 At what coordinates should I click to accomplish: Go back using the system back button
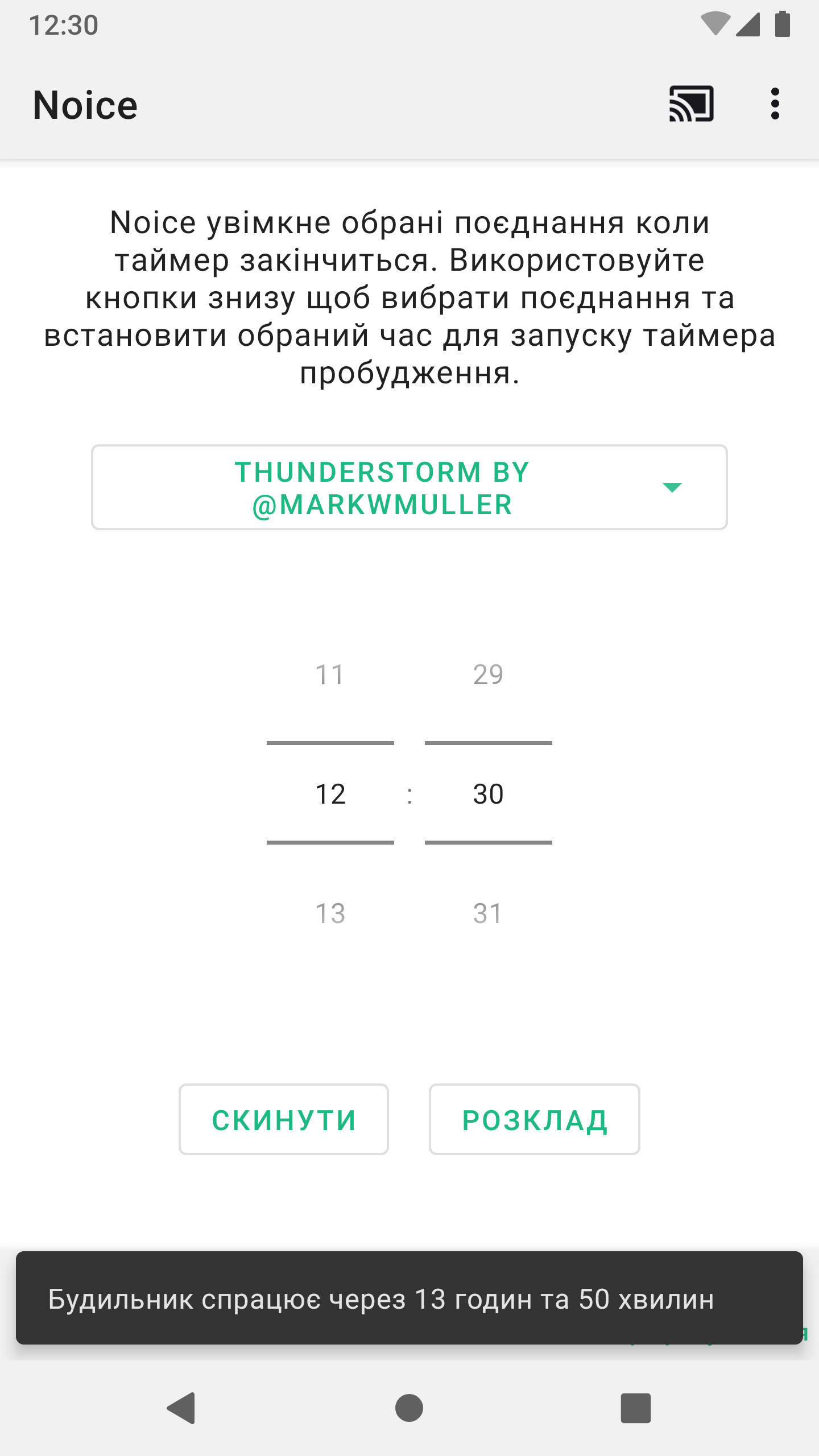pos(181,1408)
